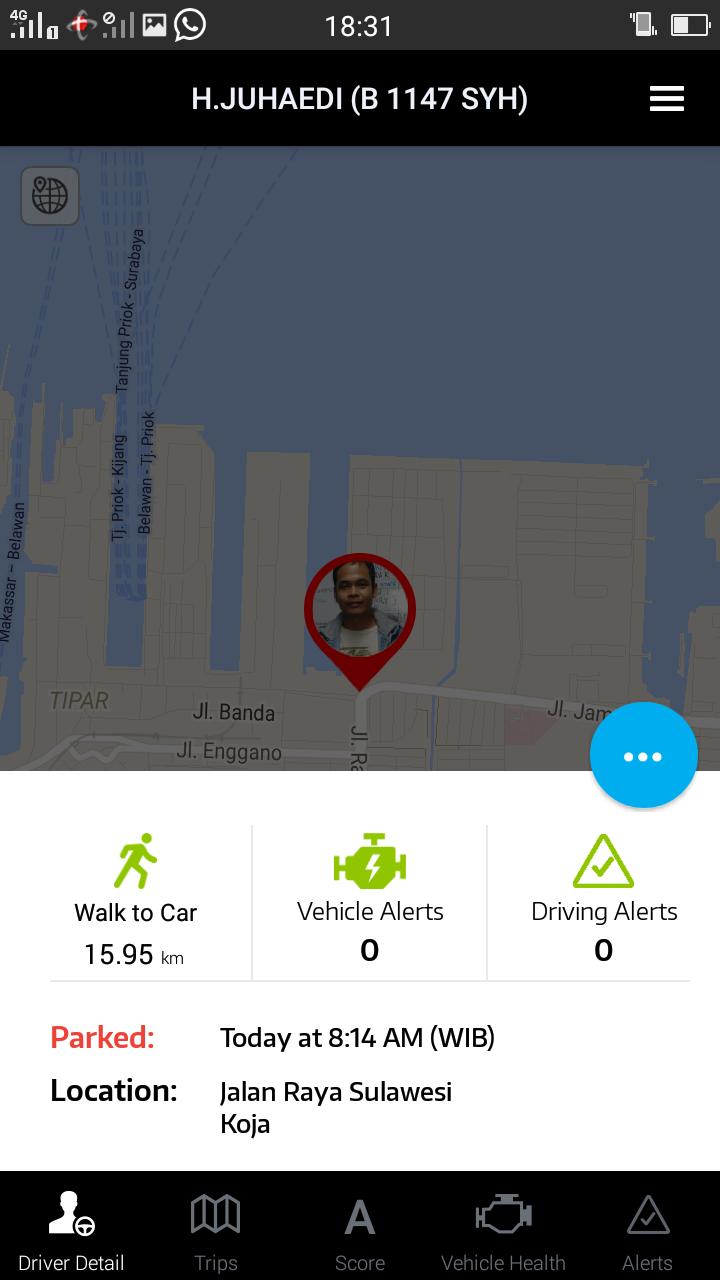Switch to the Alerts tab

click(647, 1228)
